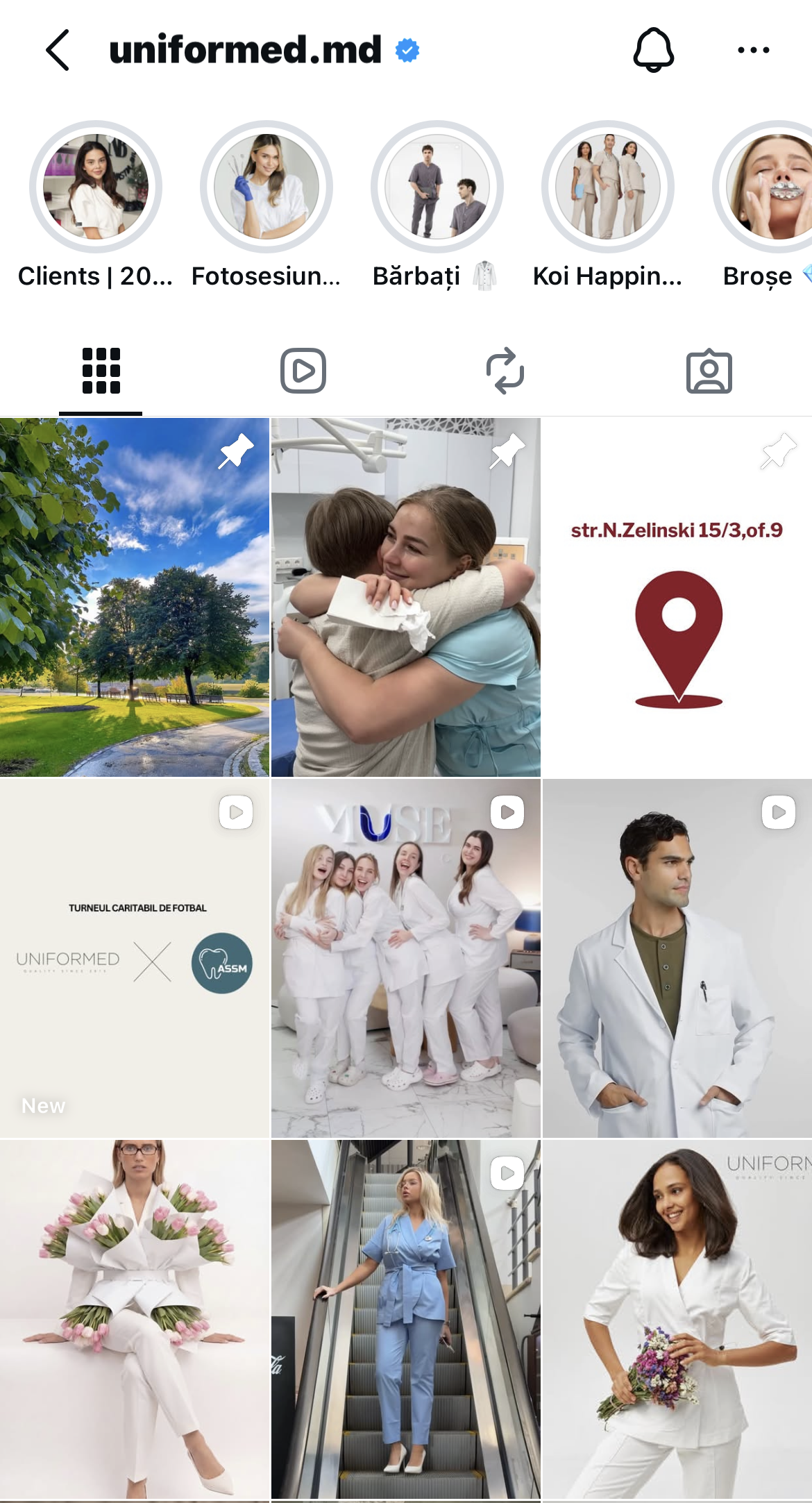Open the notifications bell settings
This screenshot has width=812, height=1503.
653,50
